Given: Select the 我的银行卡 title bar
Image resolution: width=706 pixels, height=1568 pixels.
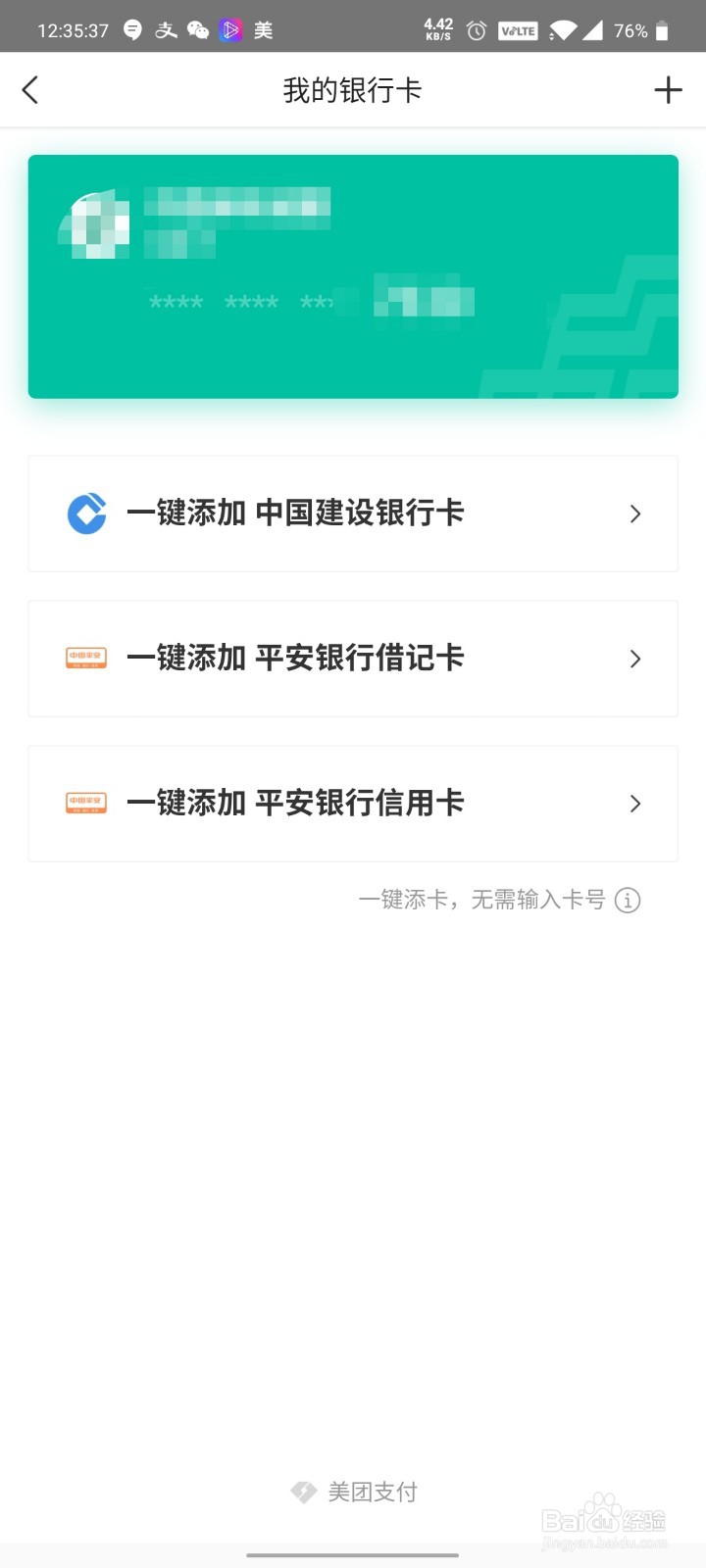Looking at the screenshot, I should click(x=353, y=89).
